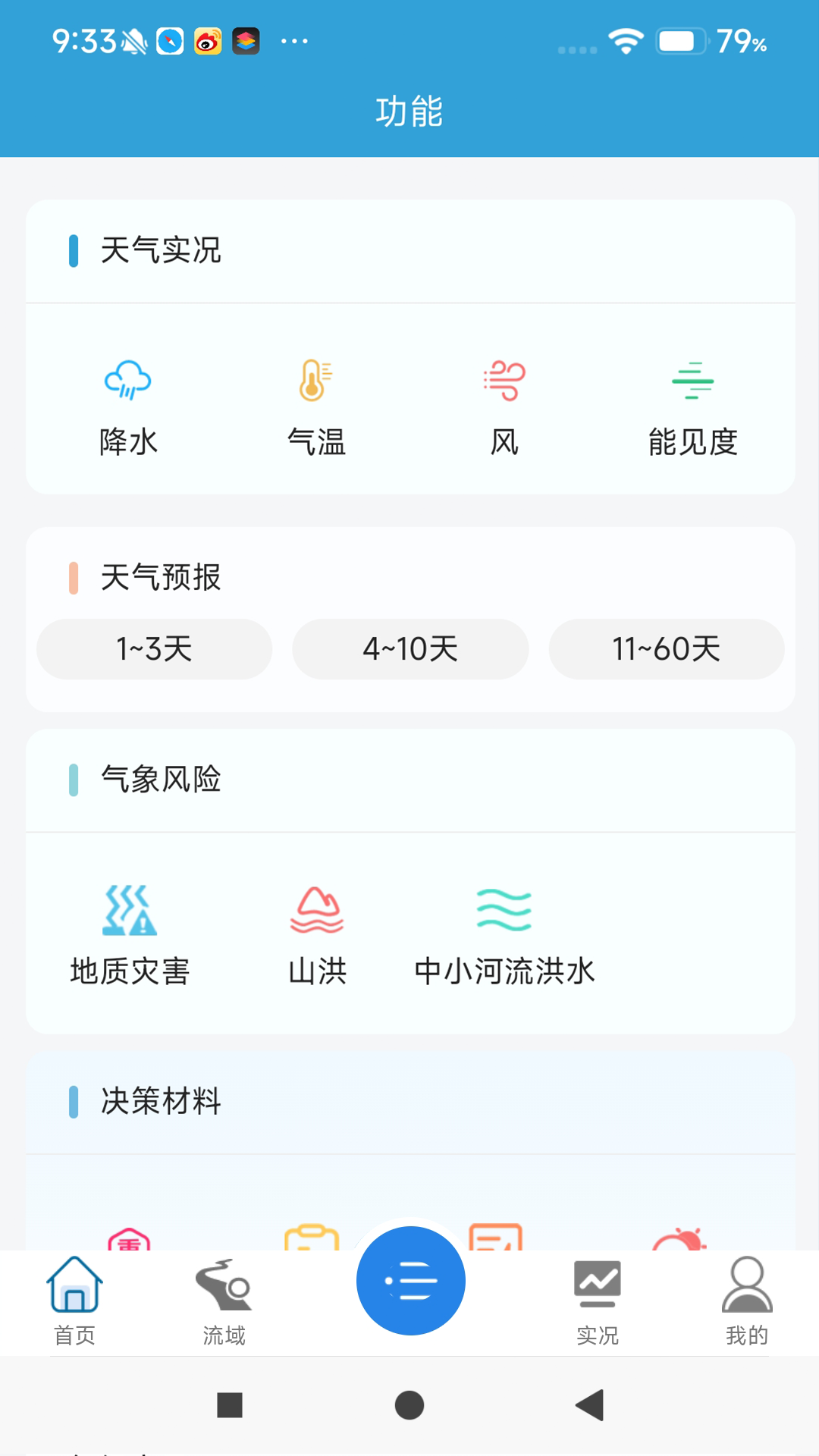Image resolution: width=819 pixels, height=1456 pixels.
Task: Choose the 4~10天 forecast range
Action: click(409, 649)
